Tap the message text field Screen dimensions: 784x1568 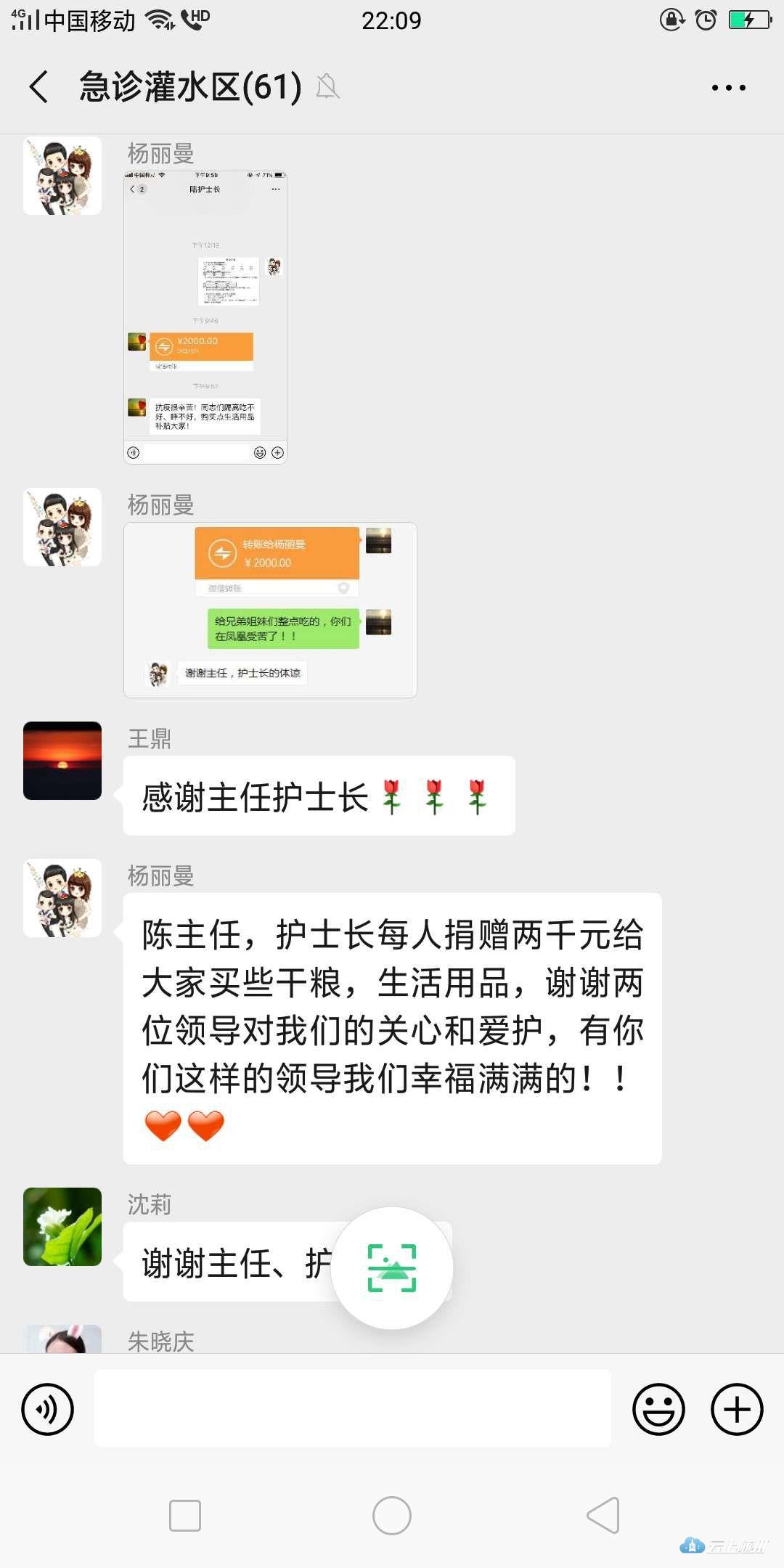(353, 1408)
